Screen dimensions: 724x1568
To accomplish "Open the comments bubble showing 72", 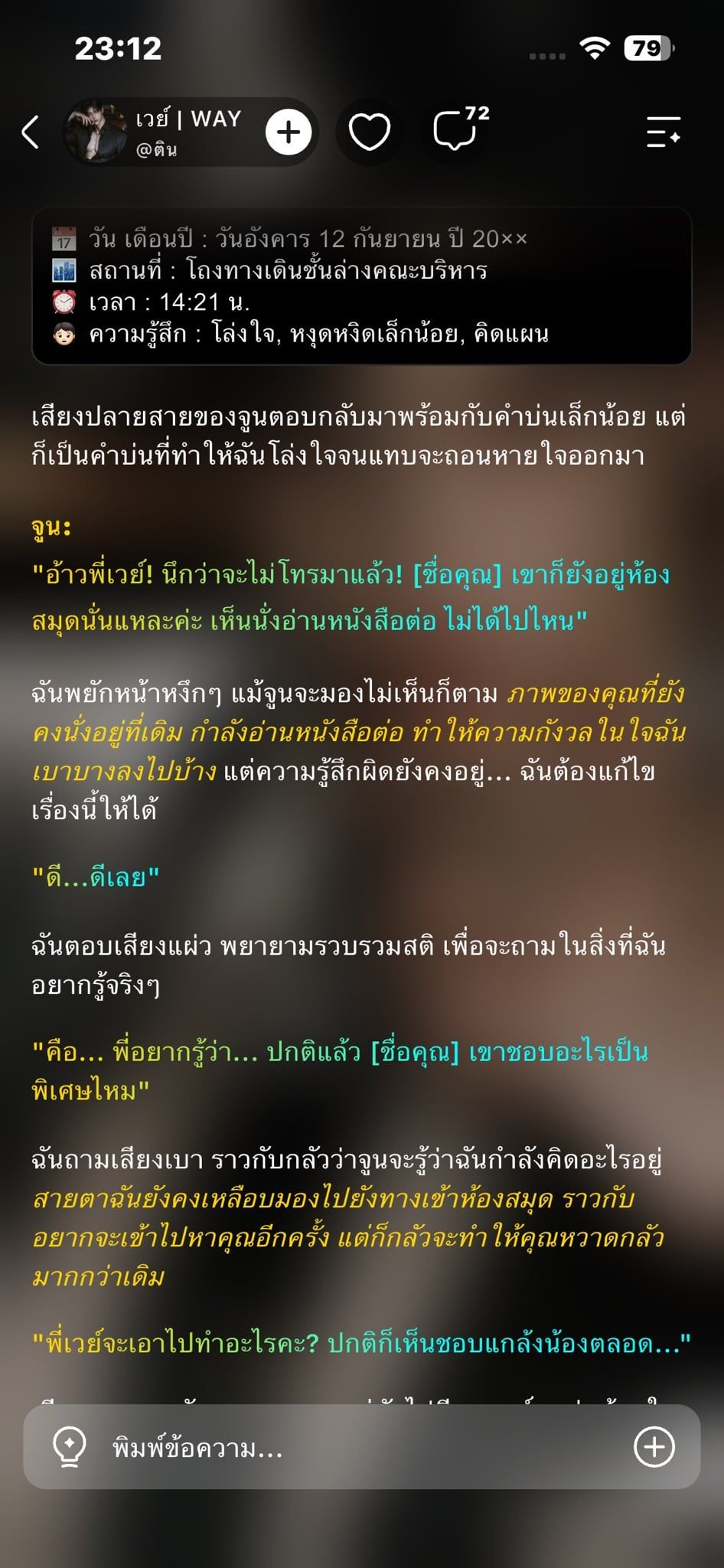I will [459, 129].
